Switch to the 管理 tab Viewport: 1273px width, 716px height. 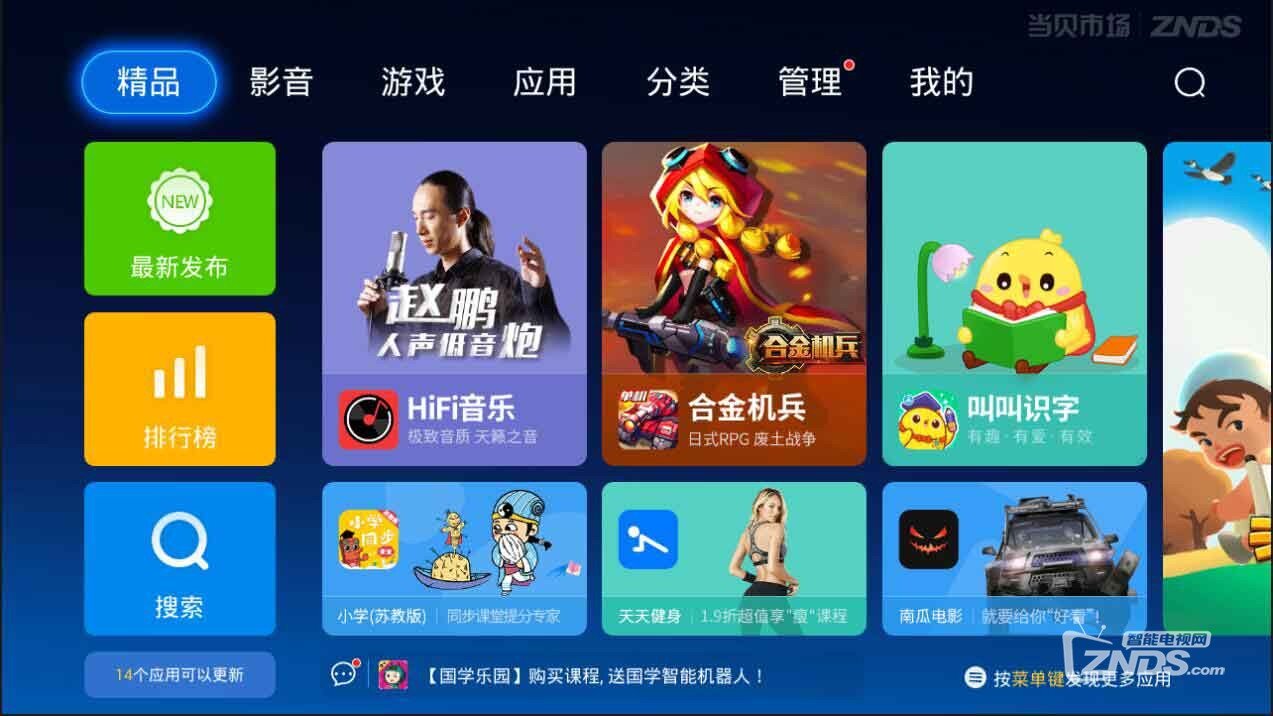[810, 82]
